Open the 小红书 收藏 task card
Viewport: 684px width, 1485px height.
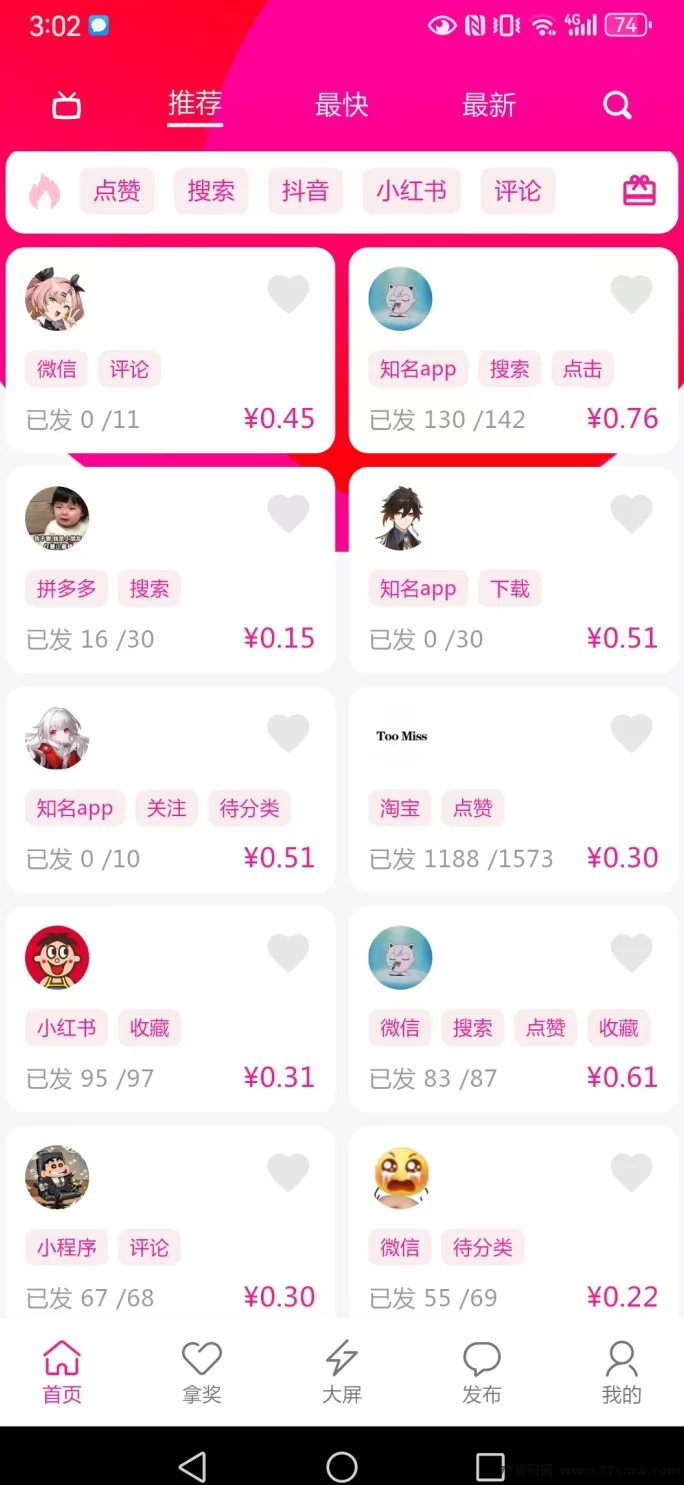tap(170, 1009)
